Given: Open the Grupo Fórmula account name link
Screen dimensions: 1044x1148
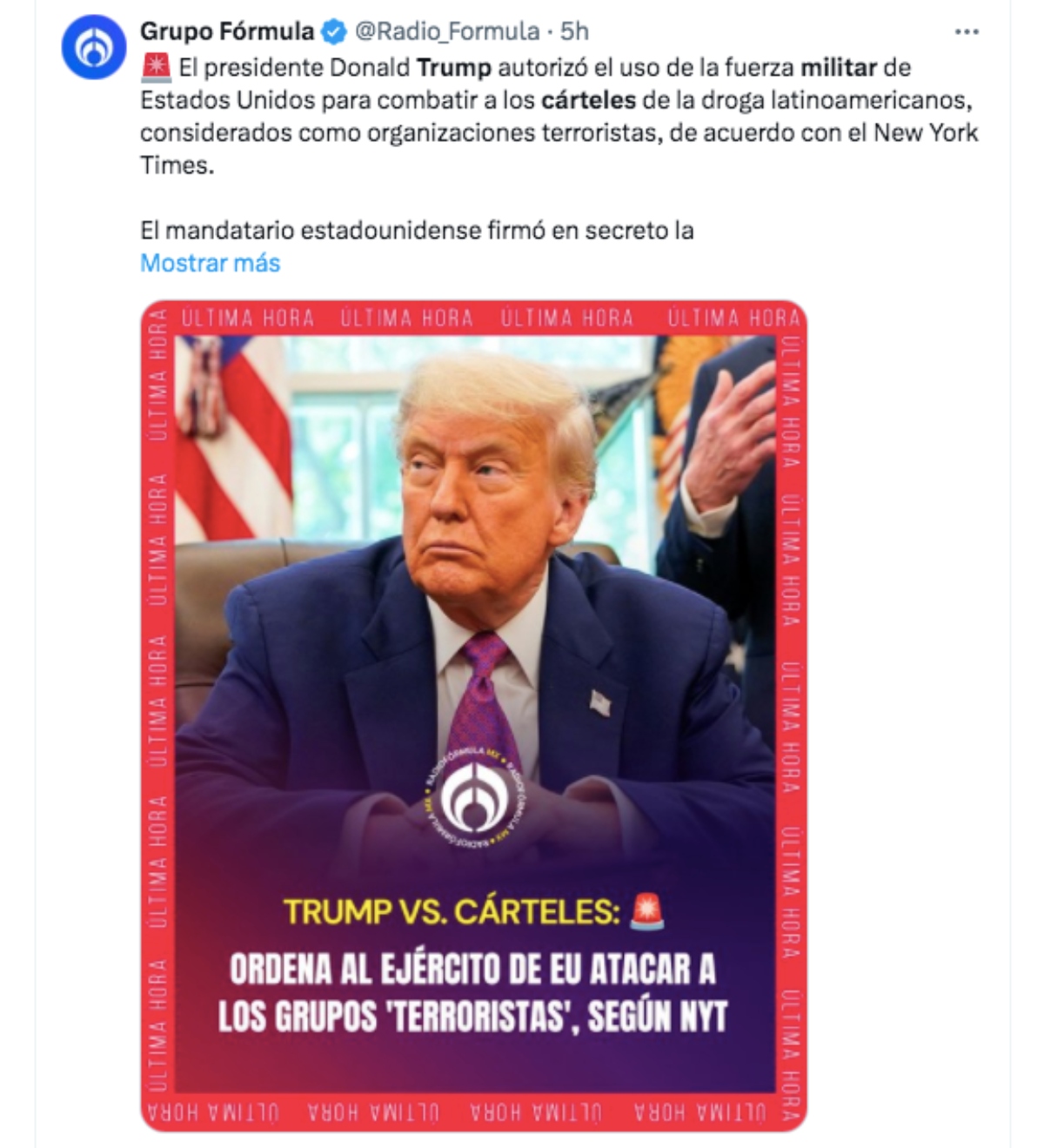Looking at the screenshot, I should [x=226, y=31].
